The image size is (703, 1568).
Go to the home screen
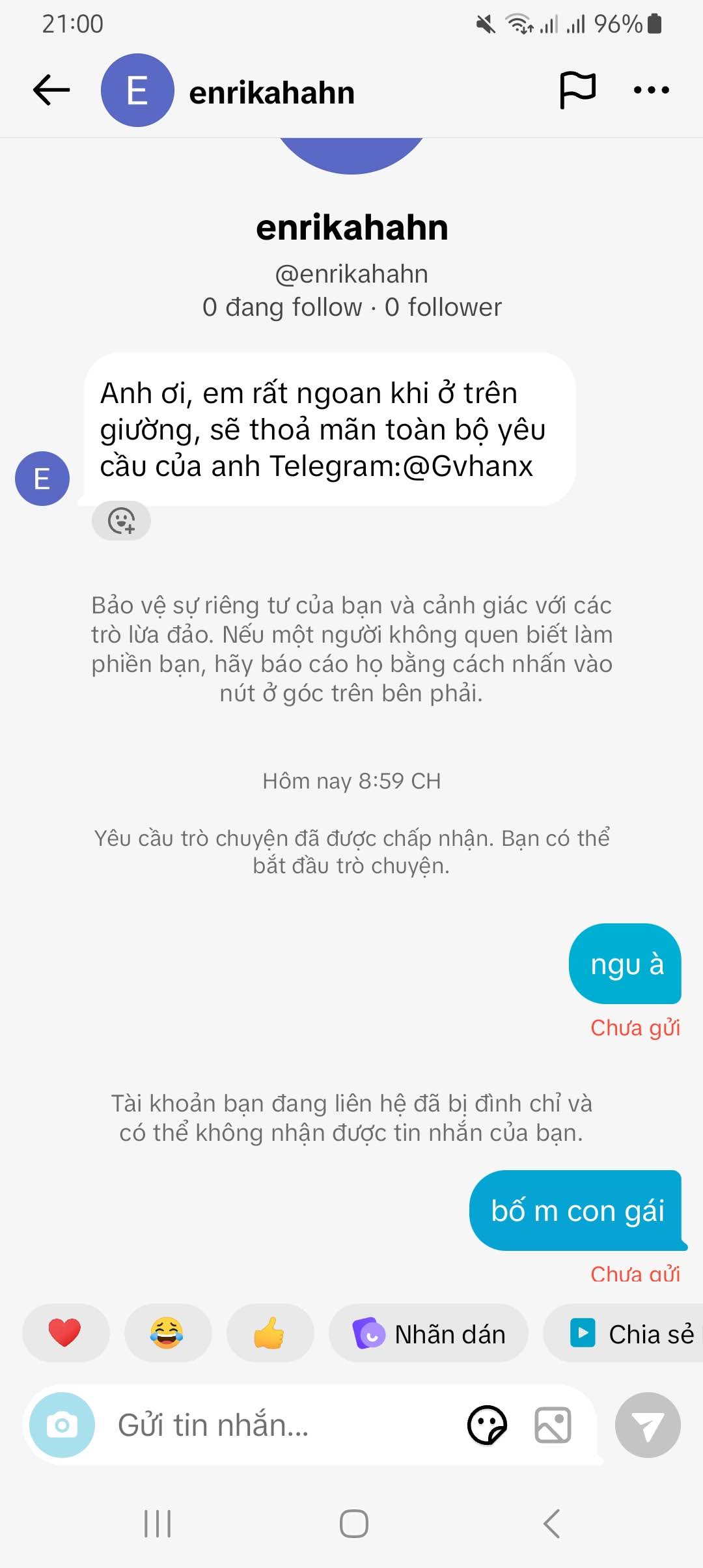pyautogui.click(x=353, y=1524)
